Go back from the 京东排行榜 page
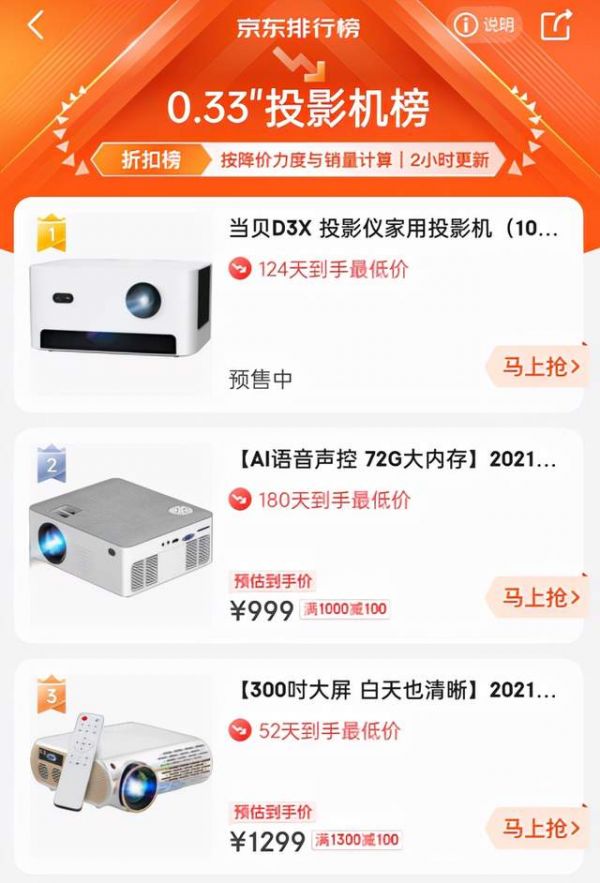Image resolution: width=600 pixels, height=883 pixels. [36, 26]
